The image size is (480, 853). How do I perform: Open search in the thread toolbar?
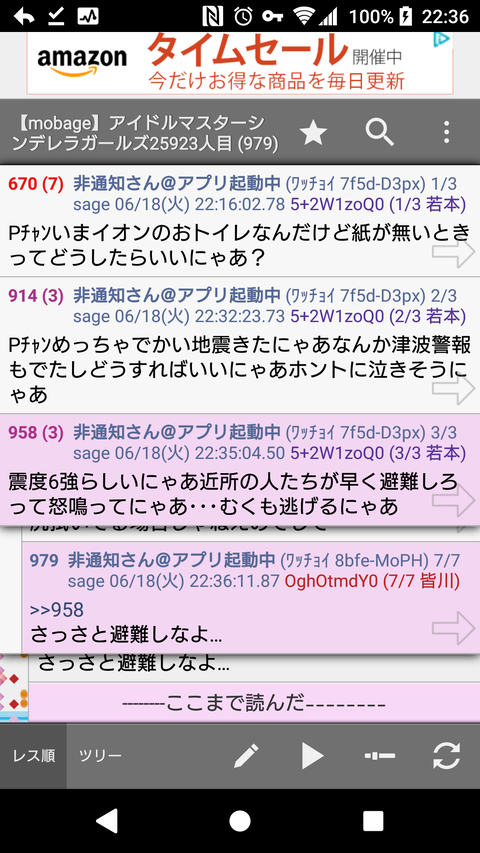click(x=379, y=132)
